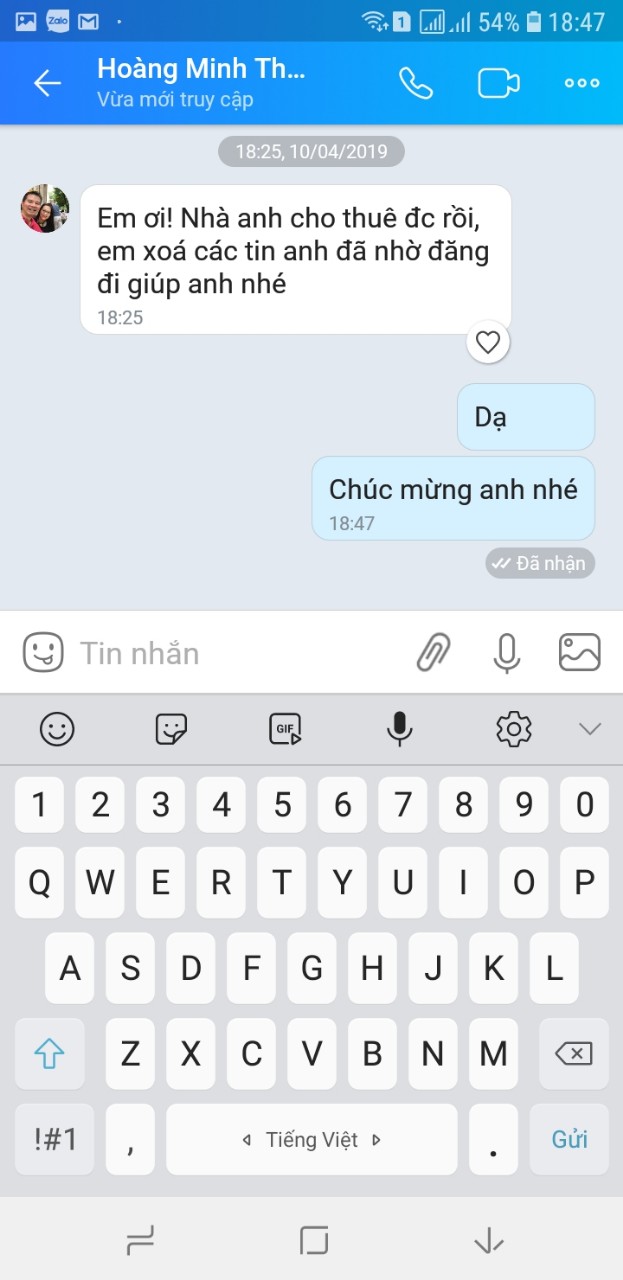The width and height of the screenshot is (623, 1280).
Task: Hit the backspace key
Action: tap(573, 1053)
